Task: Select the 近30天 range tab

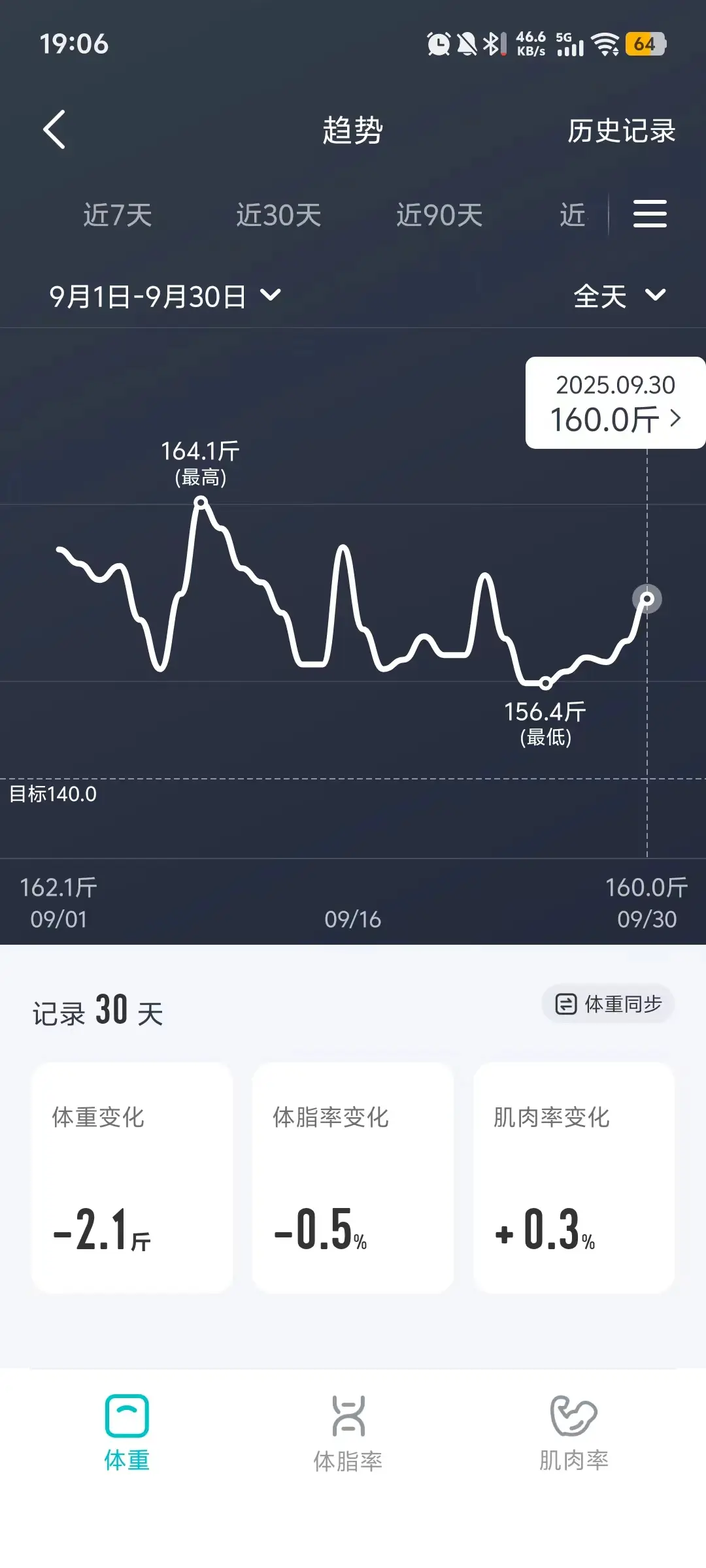Action: point(278,214)
